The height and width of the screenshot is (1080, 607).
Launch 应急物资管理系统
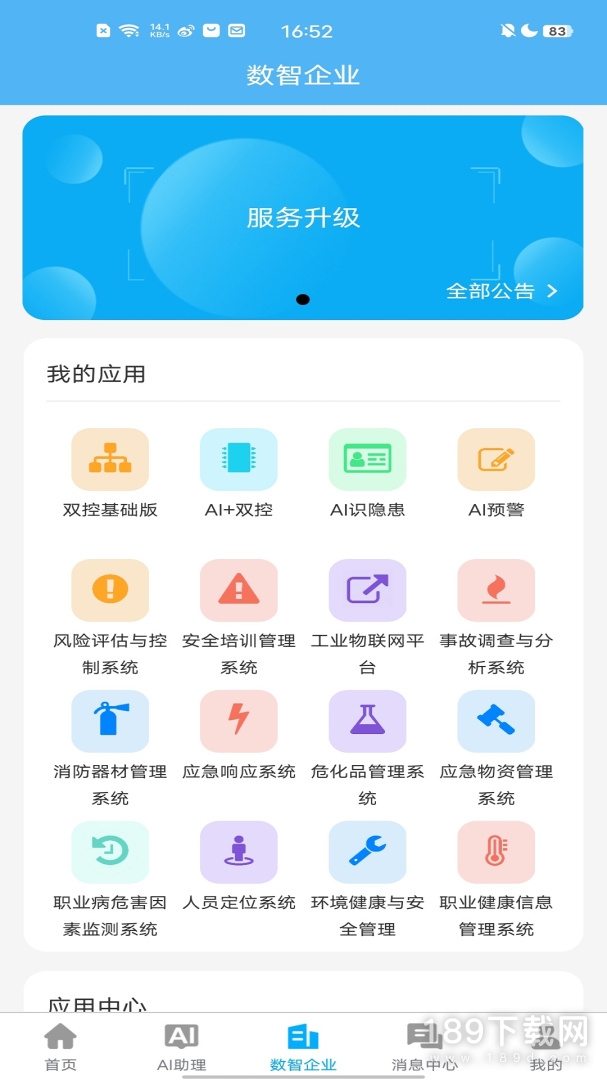point(496,722)
